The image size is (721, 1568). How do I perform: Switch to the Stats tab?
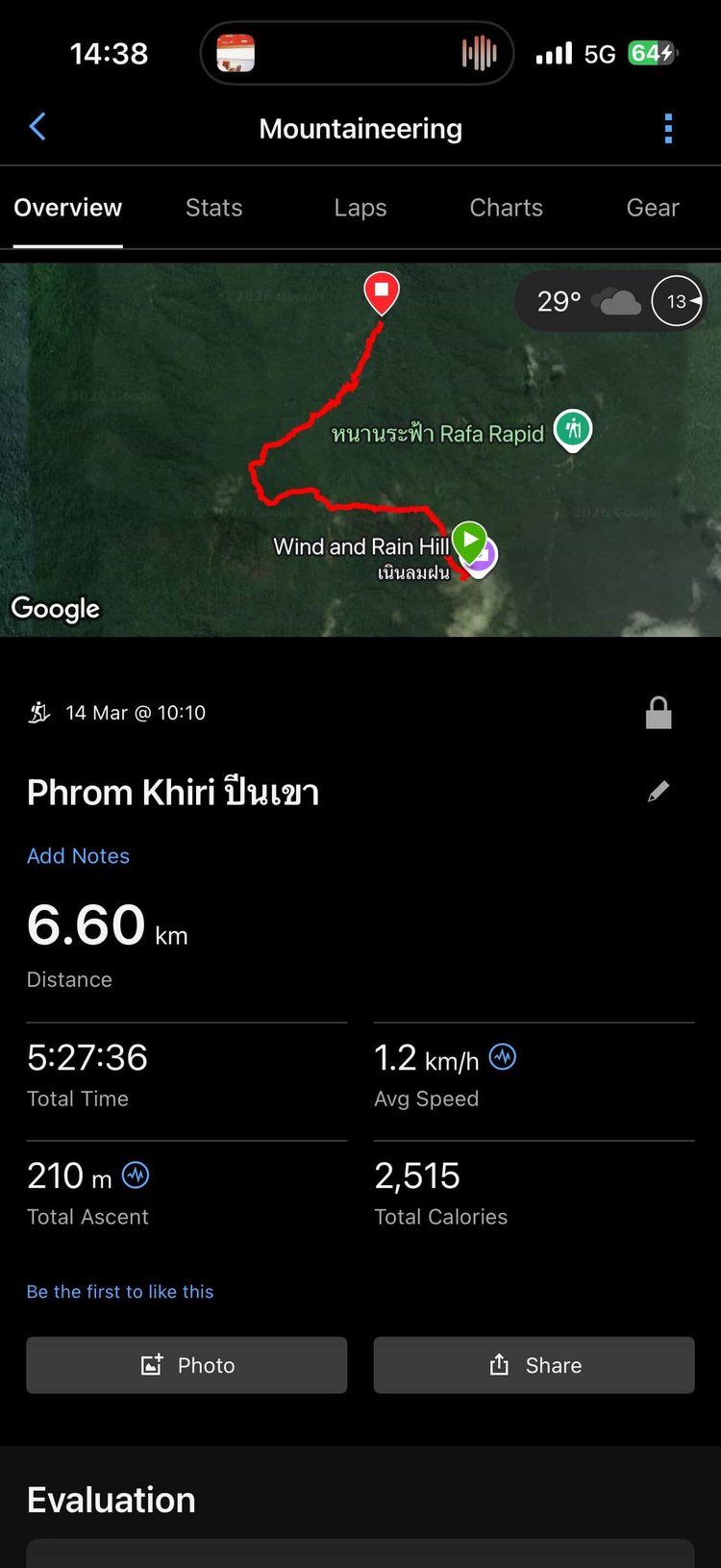click(x=213, y=208)
